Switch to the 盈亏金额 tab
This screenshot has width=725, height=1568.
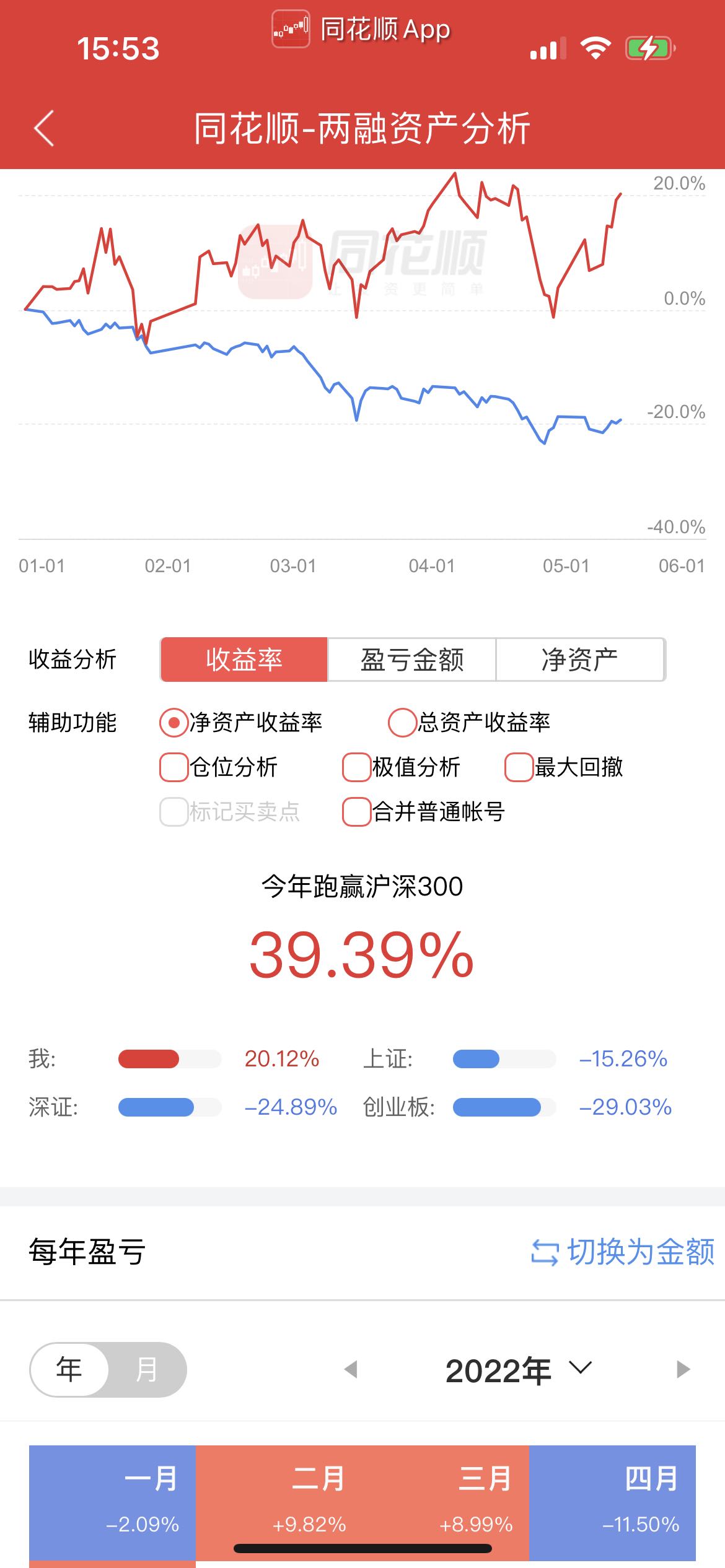pyautogui.click(x=411, y=660)
